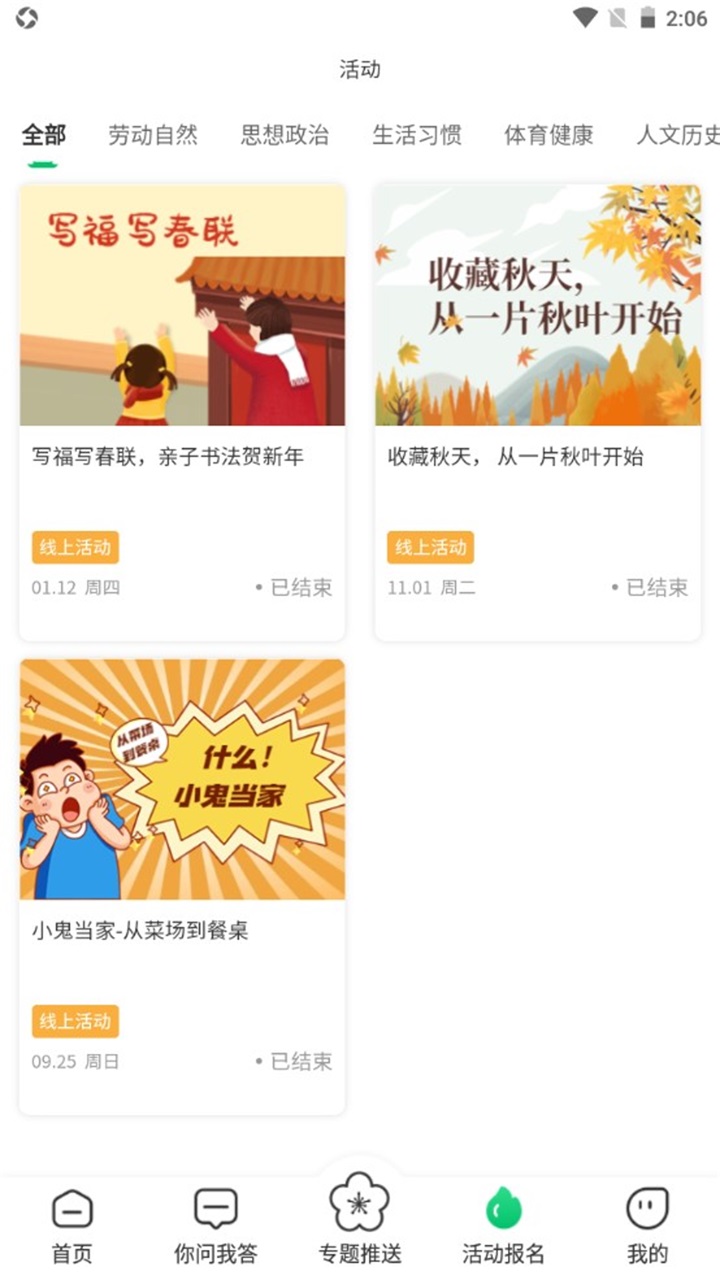Select the 全部 tab
720x1280 pixels.
pyautogui.click(x=44, y=136)
